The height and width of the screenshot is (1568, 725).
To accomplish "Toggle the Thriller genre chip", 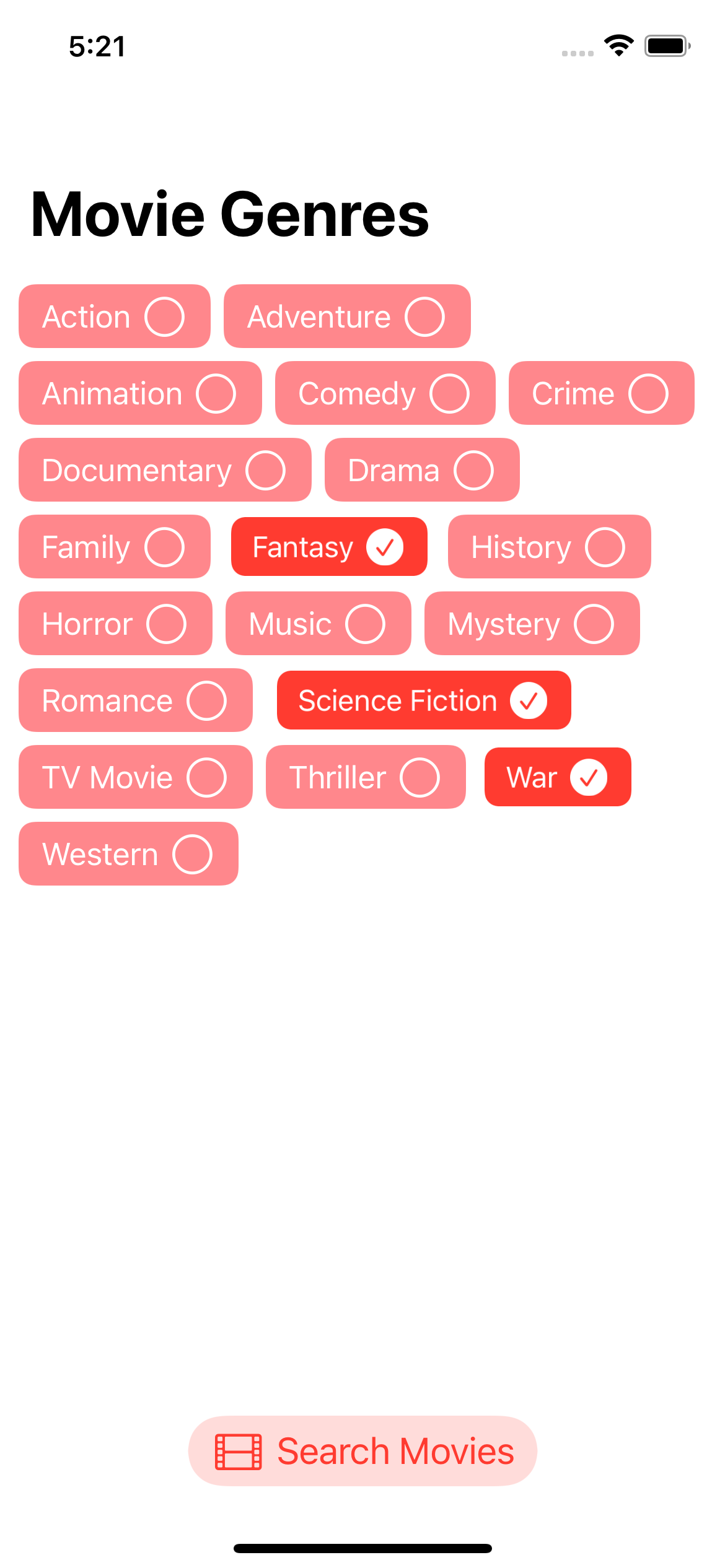I will point(365,777).
